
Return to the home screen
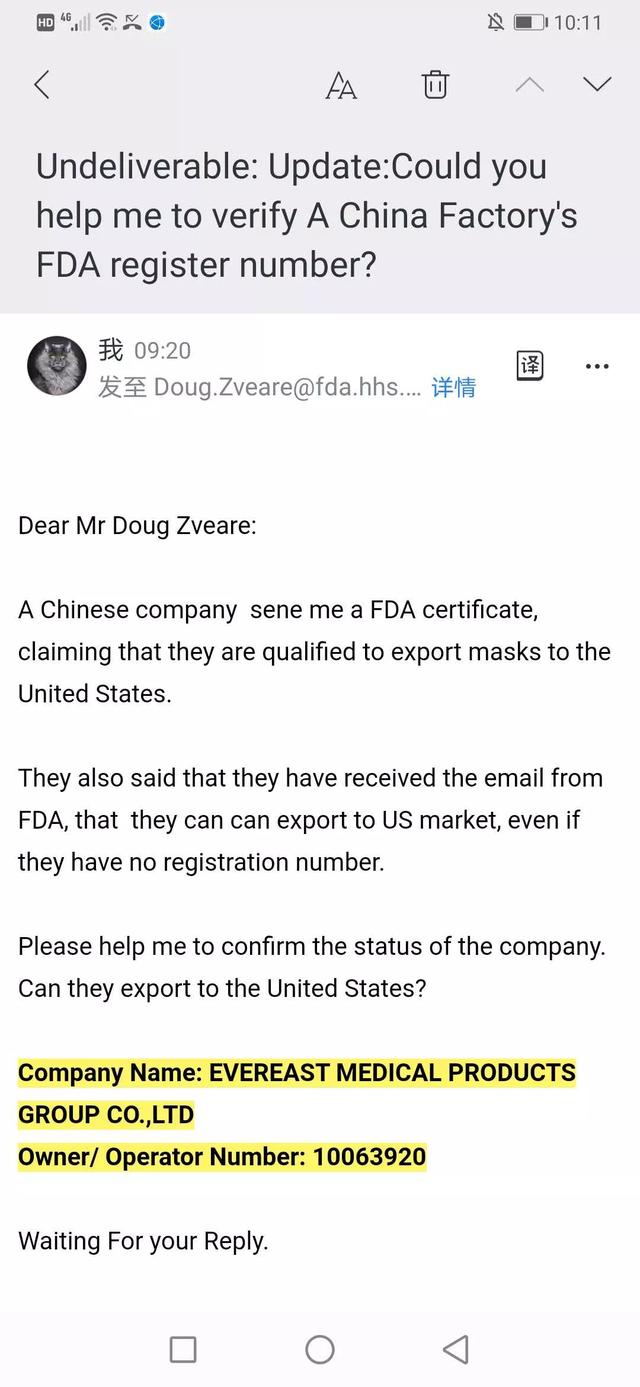pyautogui.click(x=320, y=1349)
